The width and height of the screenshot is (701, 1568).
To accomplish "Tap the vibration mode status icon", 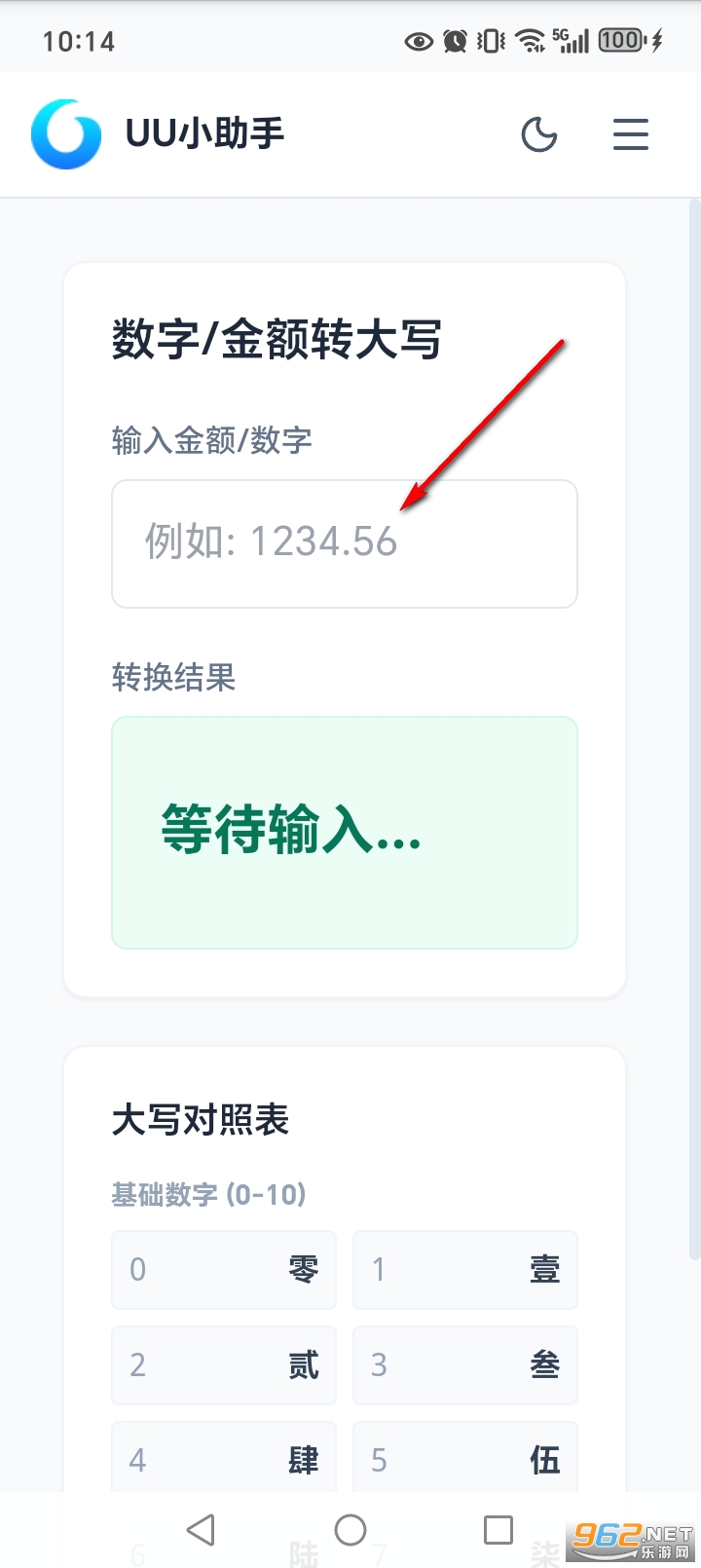I will coord(492,40).
